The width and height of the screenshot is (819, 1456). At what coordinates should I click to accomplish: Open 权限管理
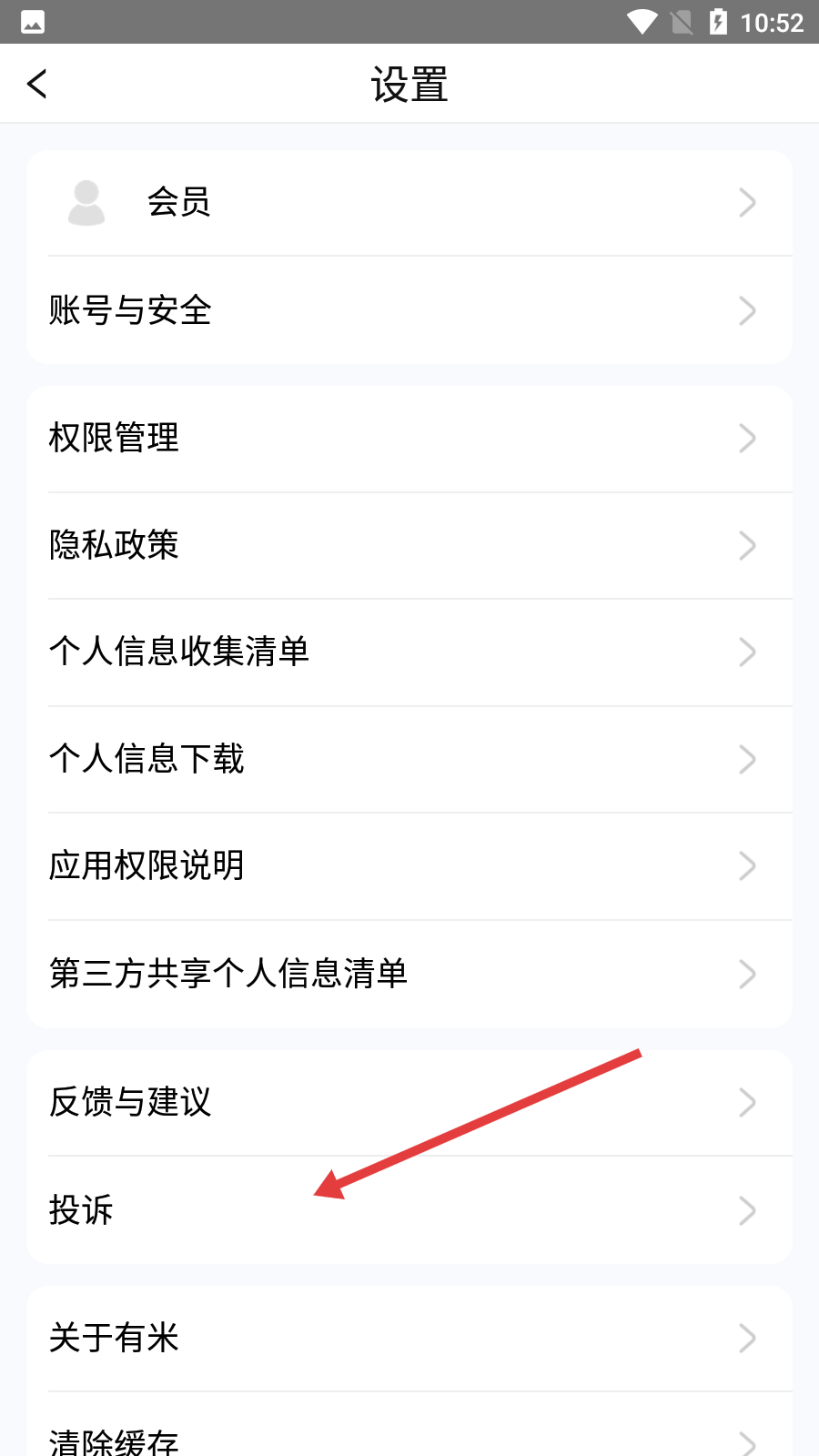point(409,438)
